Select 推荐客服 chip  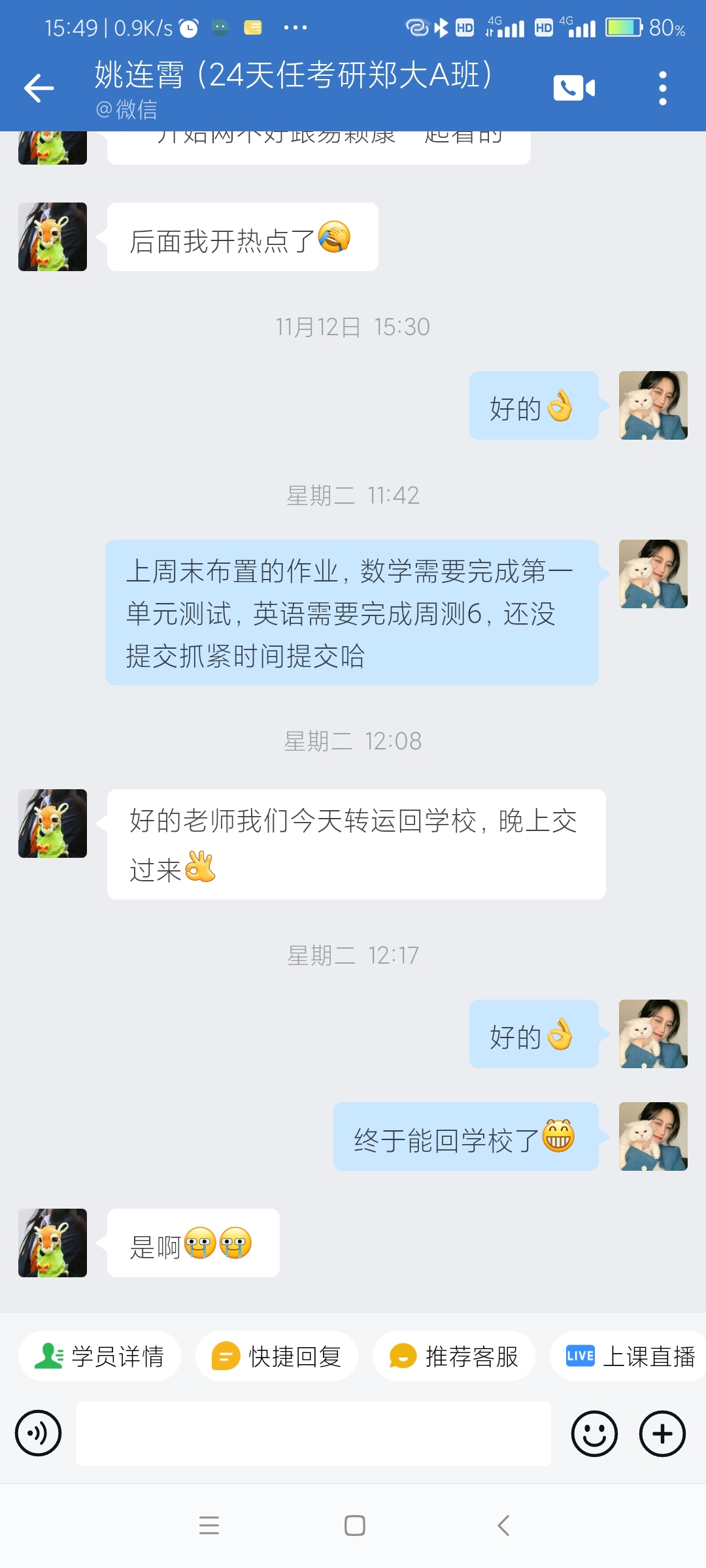[x=454, y=1356]
